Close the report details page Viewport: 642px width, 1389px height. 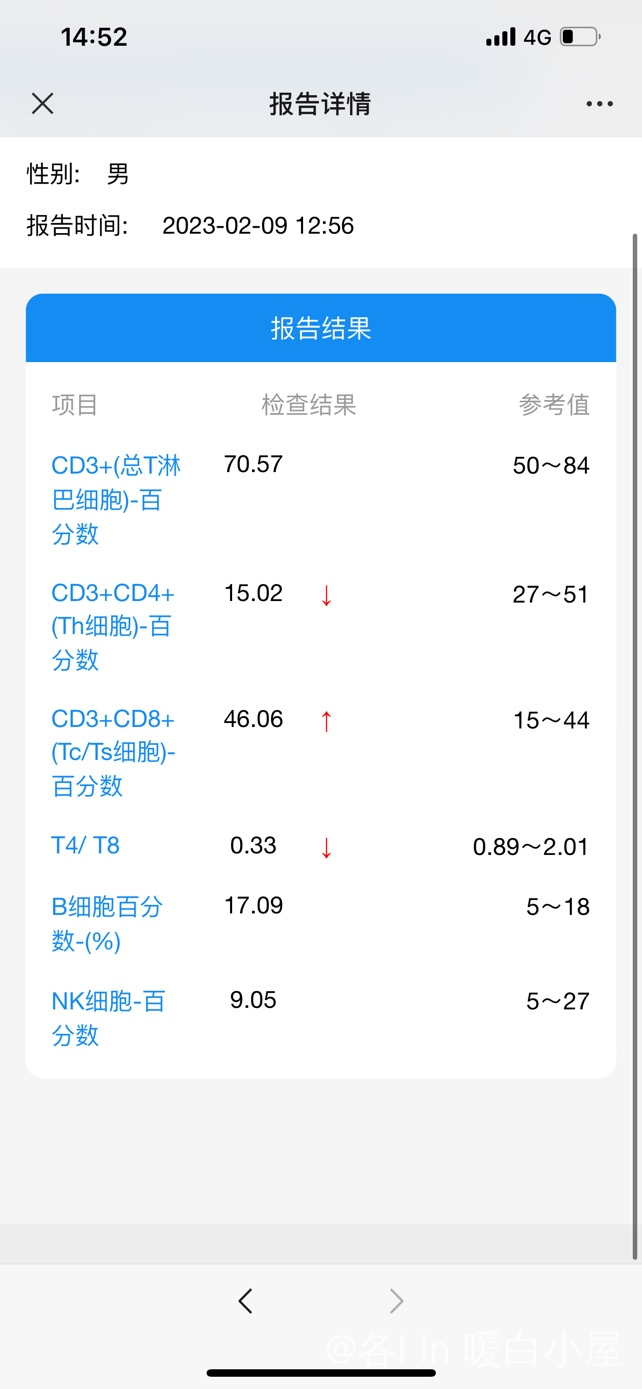[x=42, y=103]
